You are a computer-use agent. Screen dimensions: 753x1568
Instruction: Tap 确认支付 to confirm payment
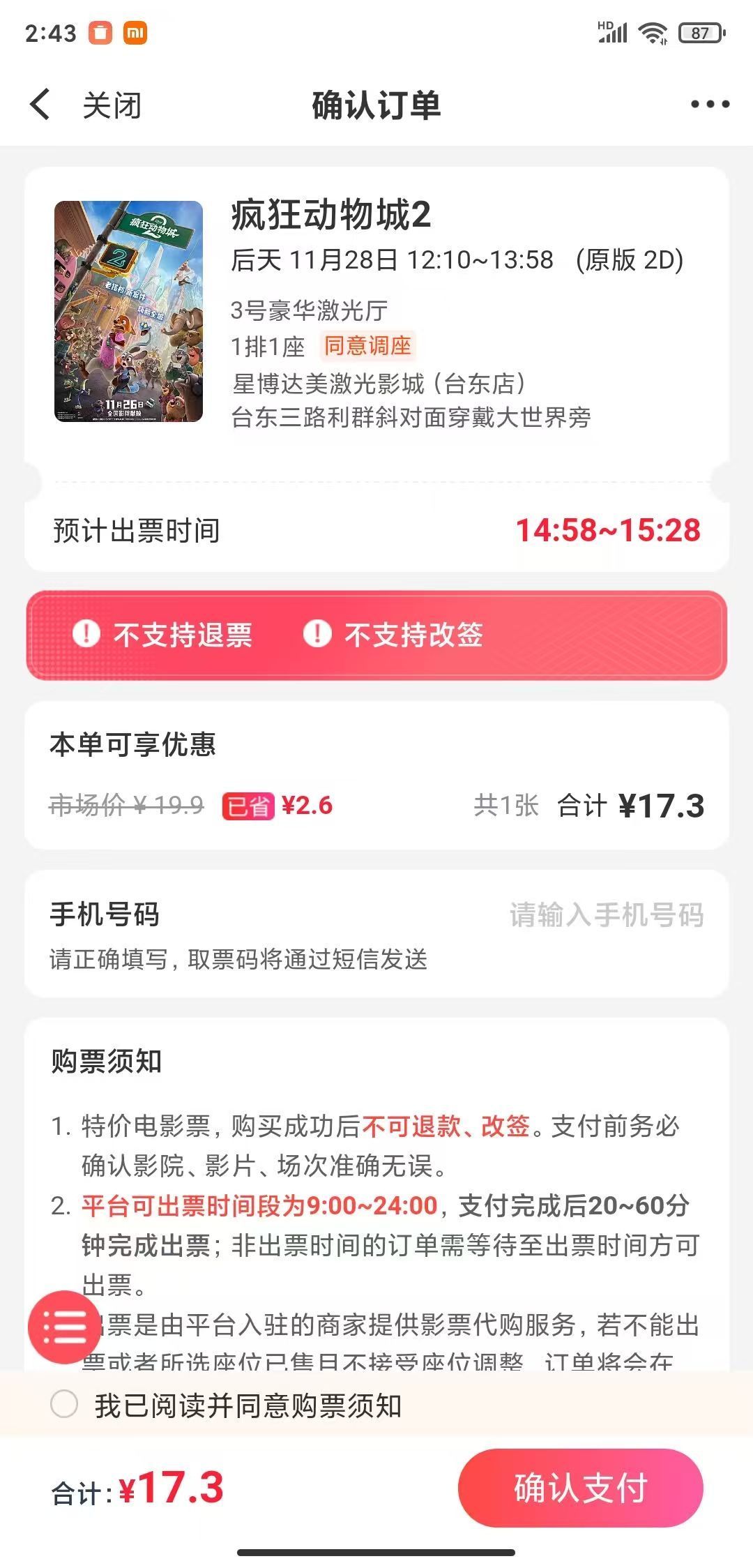point(580,1487)
